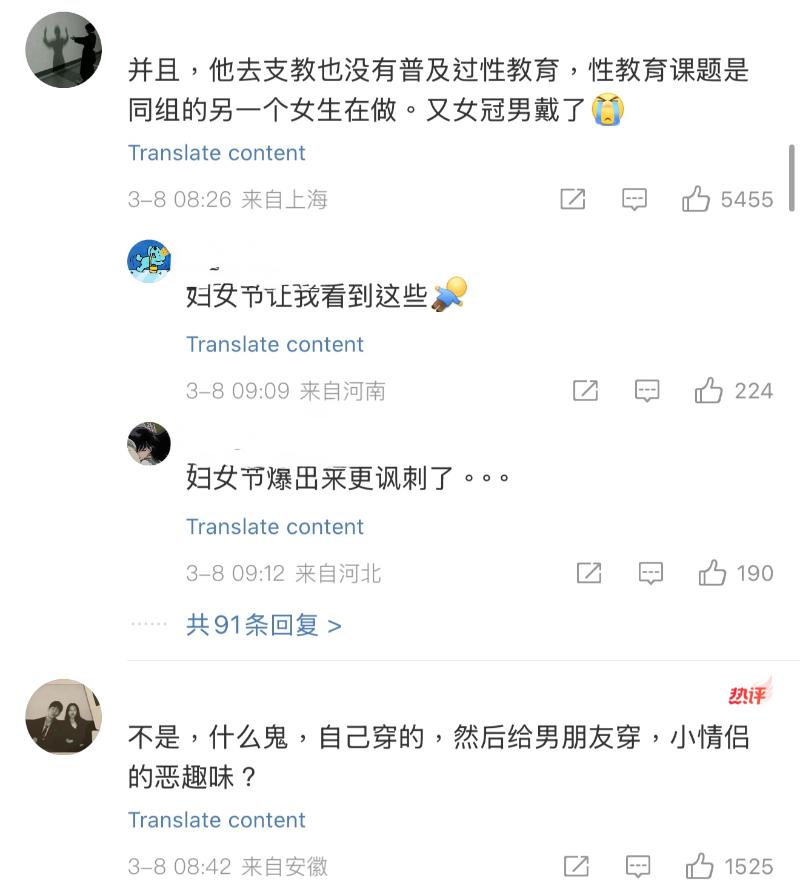Share the comment posted from 上海

click(572, 199)
